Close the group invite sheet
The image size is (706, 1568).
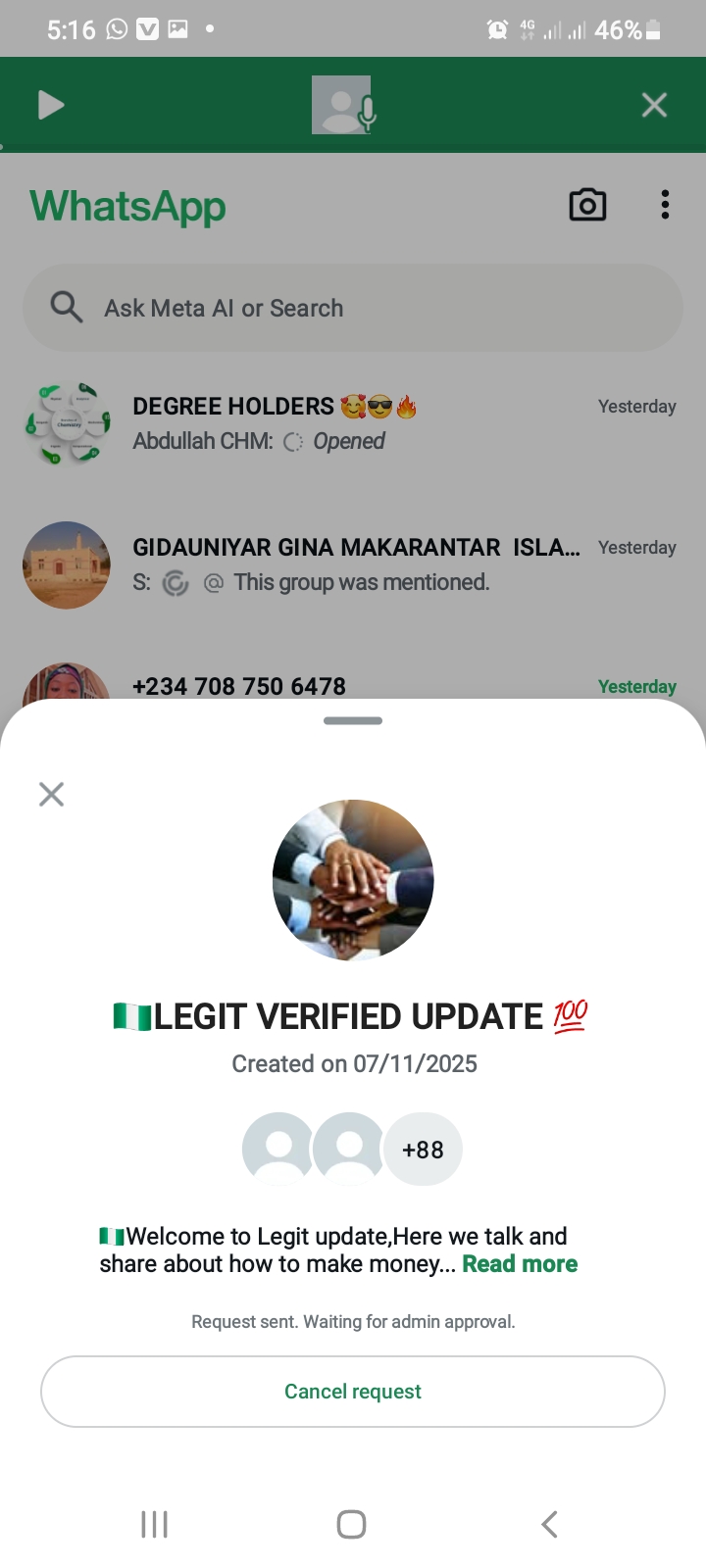(x=51, y=794)
